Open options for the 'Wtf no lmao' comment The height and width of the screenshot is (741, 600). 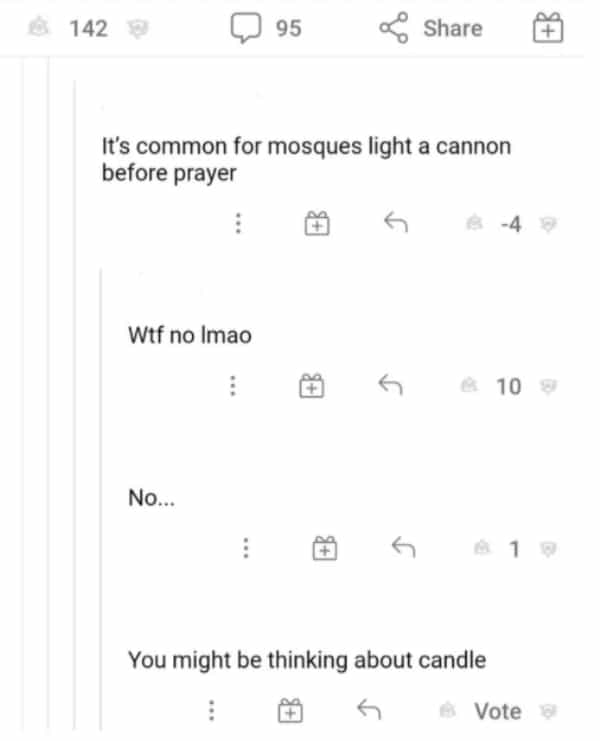pyautogui.click(x=232, y=386)
